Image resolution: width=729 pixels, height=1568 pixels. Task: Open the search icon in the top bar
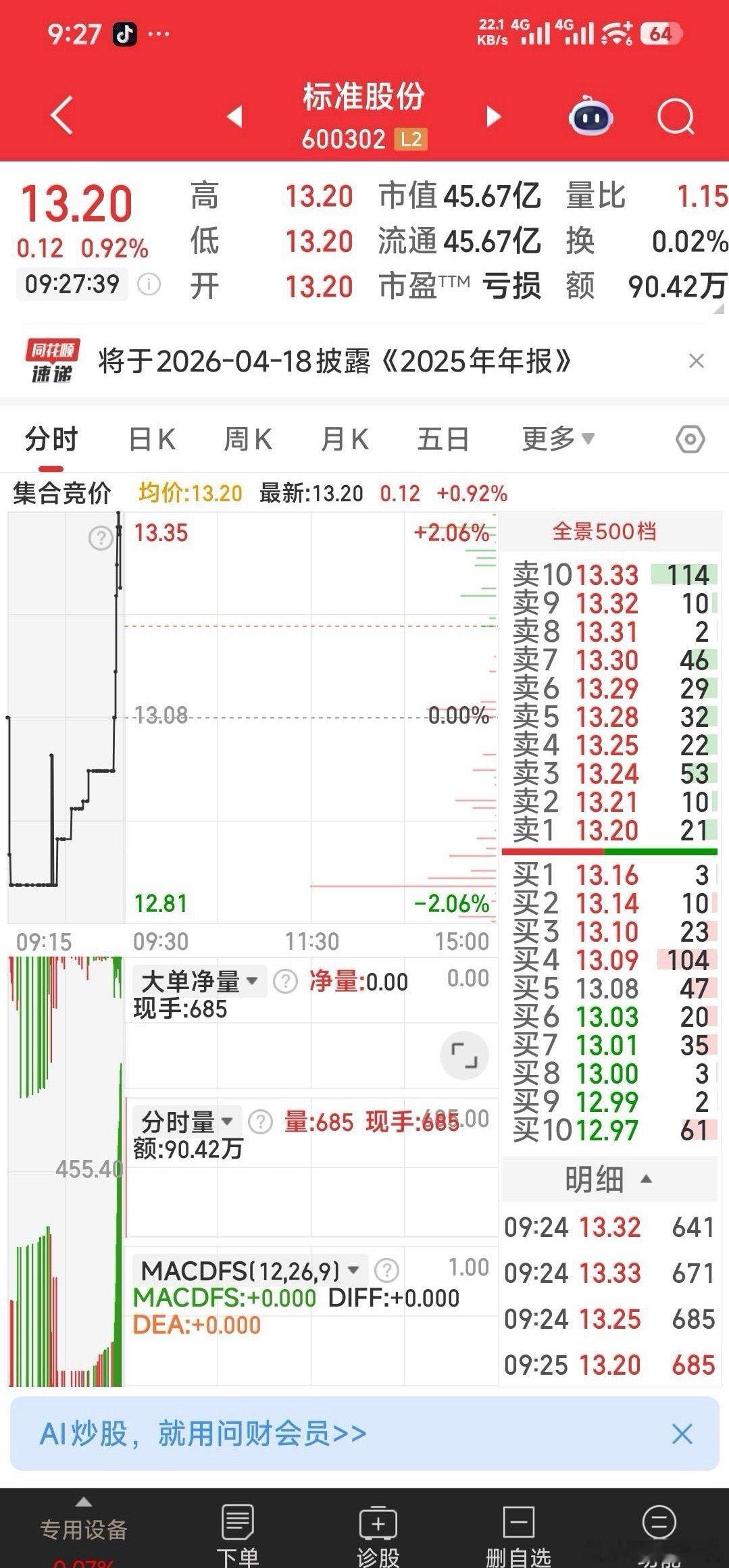(675, 116)
